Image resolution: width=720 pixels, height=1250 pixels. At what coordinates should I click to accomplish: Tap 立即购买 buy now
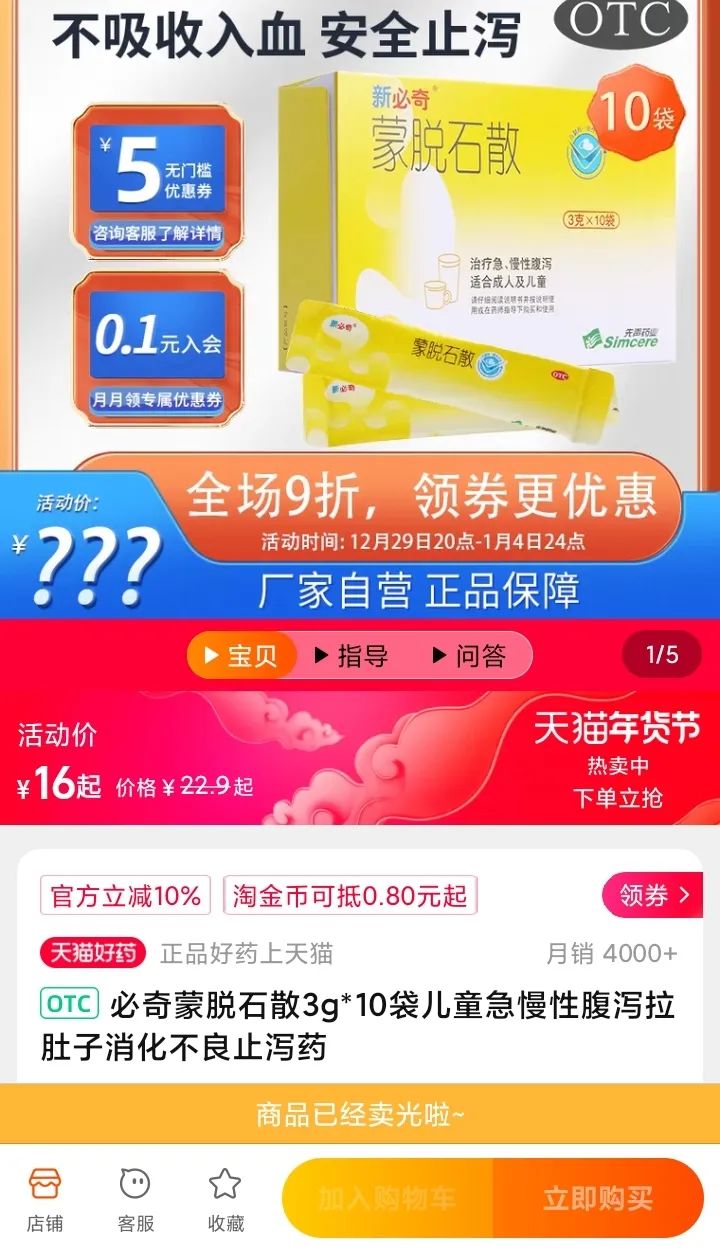click(598, 1198)
